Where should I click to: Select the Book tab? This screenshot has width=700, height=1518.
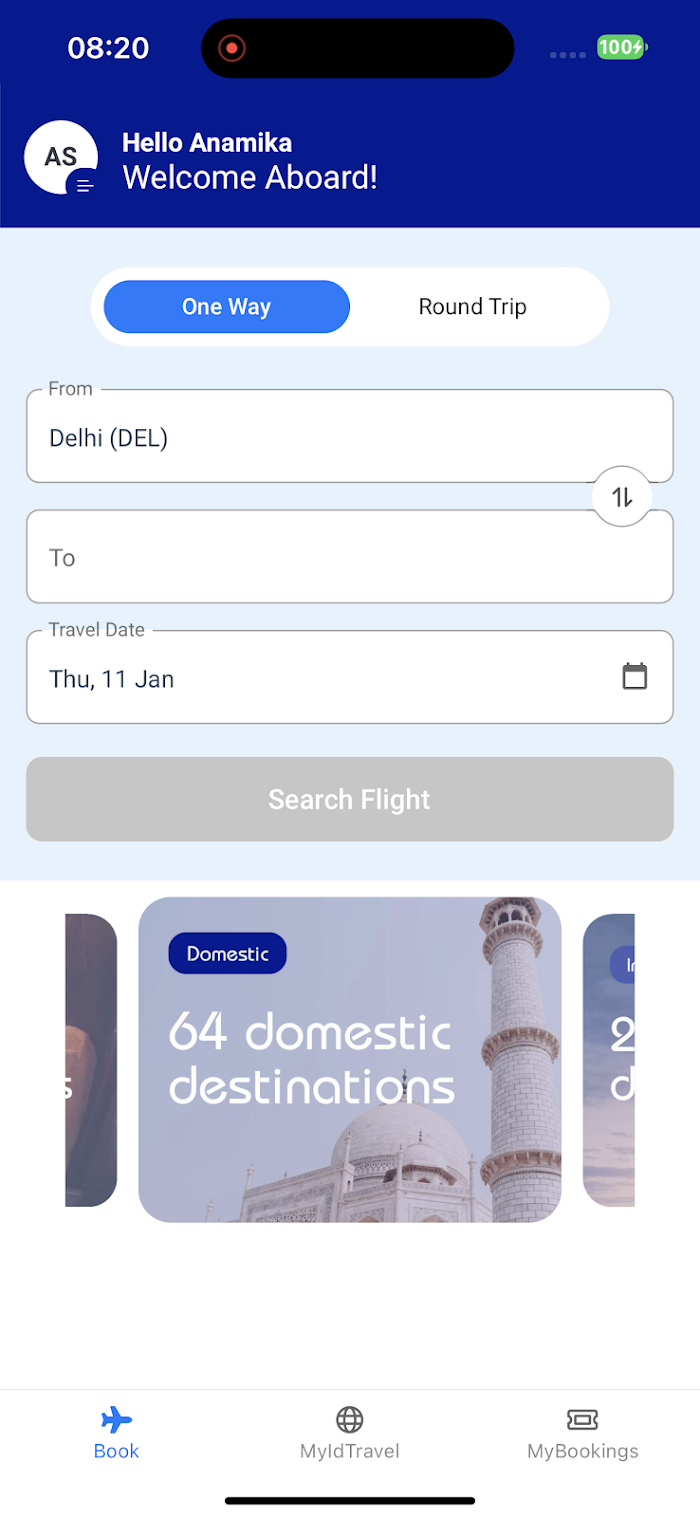pos(117,1433)
